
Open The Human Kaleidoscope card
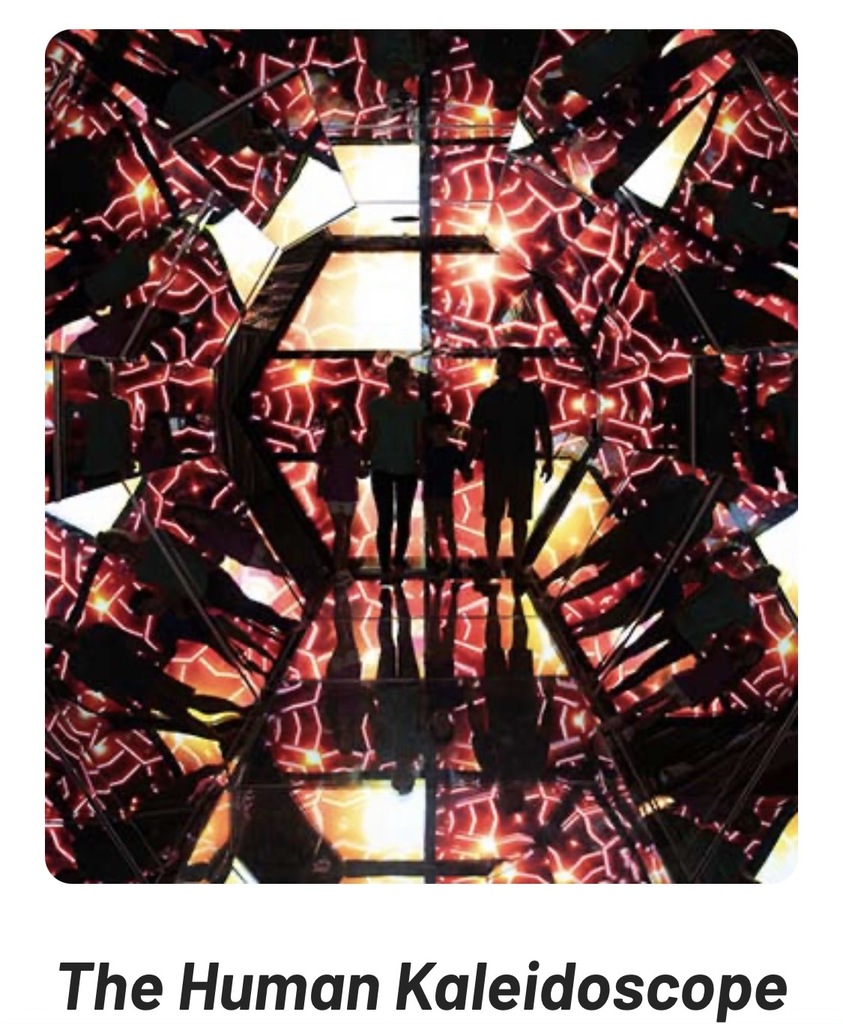point(421,456)
